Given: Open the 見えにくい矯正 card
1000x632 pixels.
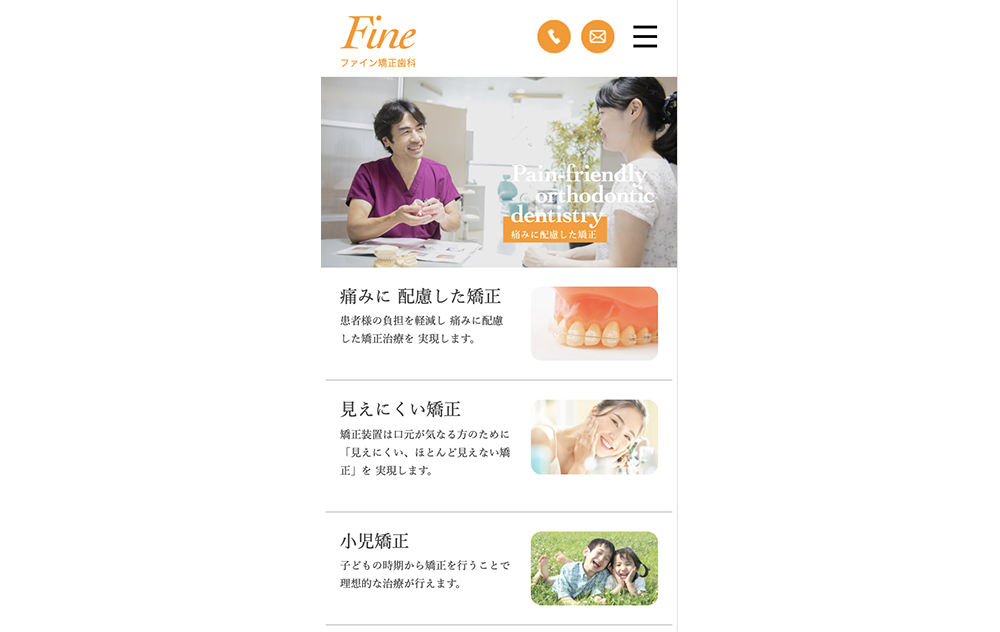Looking at the screenshot, I should pyautogui.click(x=498, y=440).
